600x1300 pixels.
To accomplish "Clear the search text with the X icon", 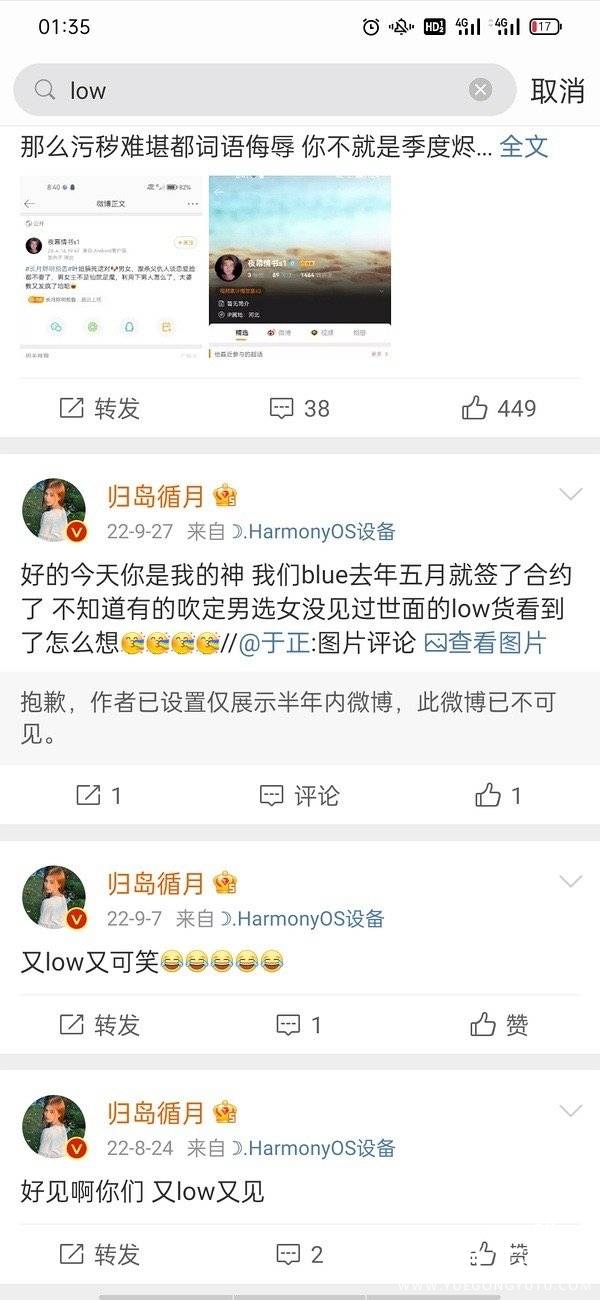I will coord(481,90).
